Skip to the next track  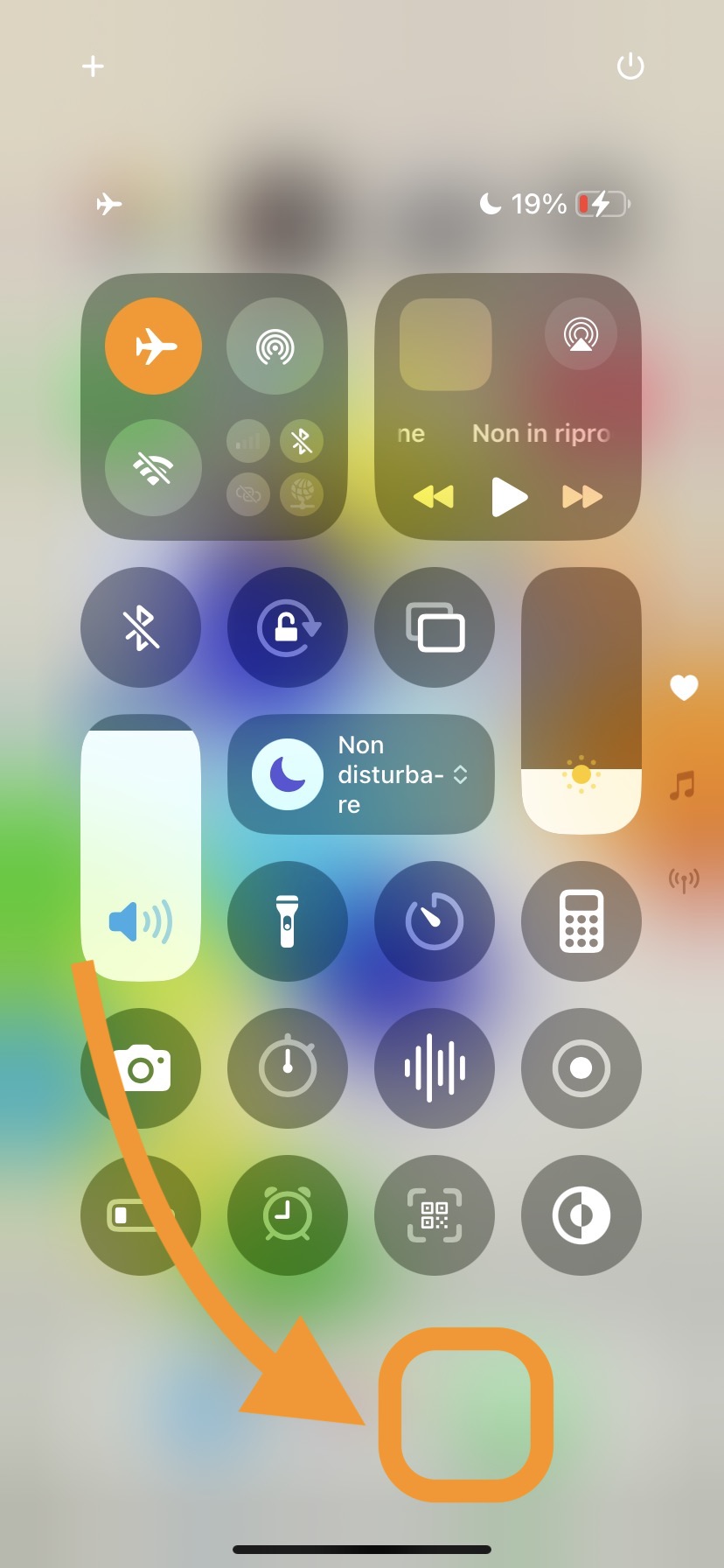pos(582,497)
